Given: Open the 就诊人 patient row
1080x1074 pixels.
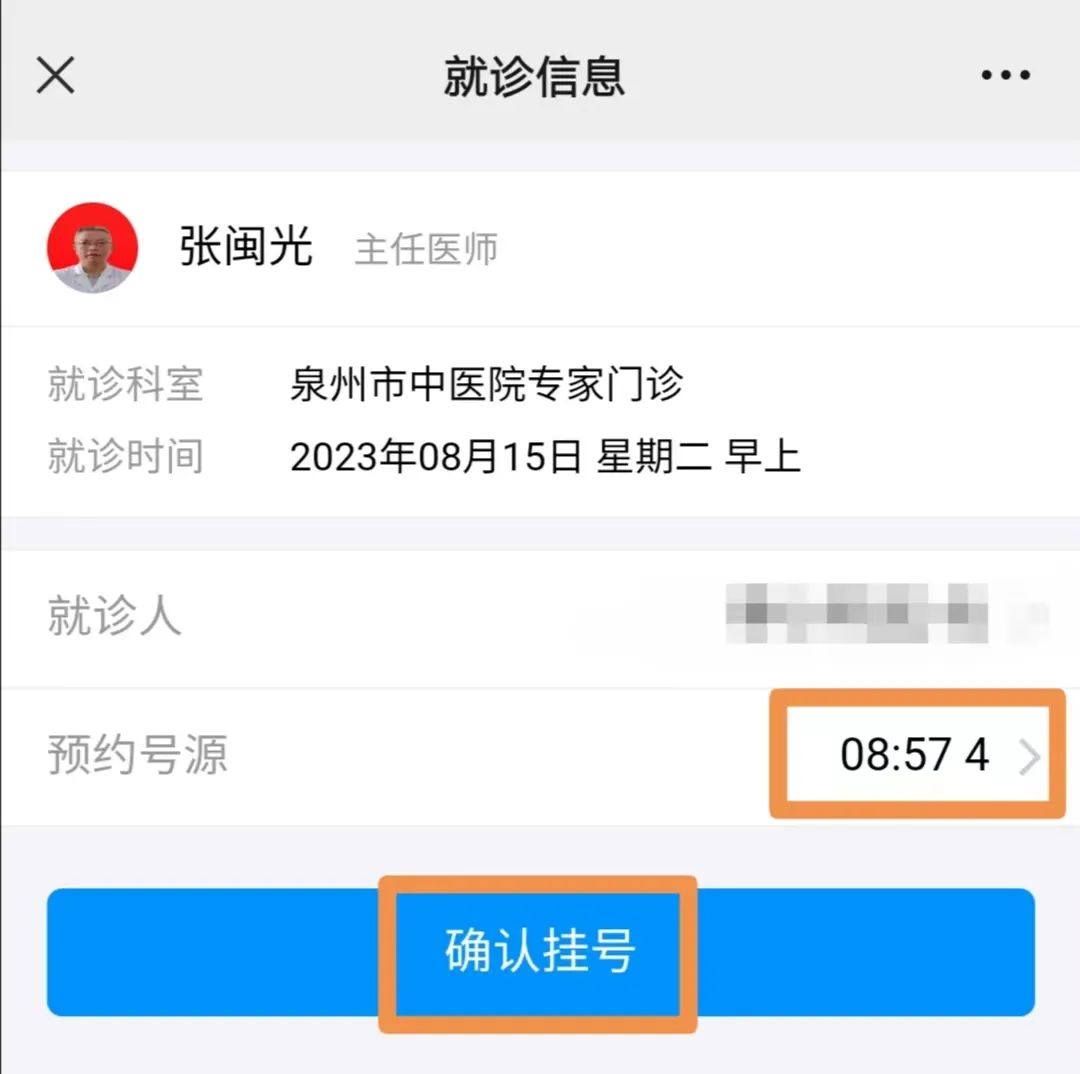Looking at the screenshot, I should coord(540,615).
